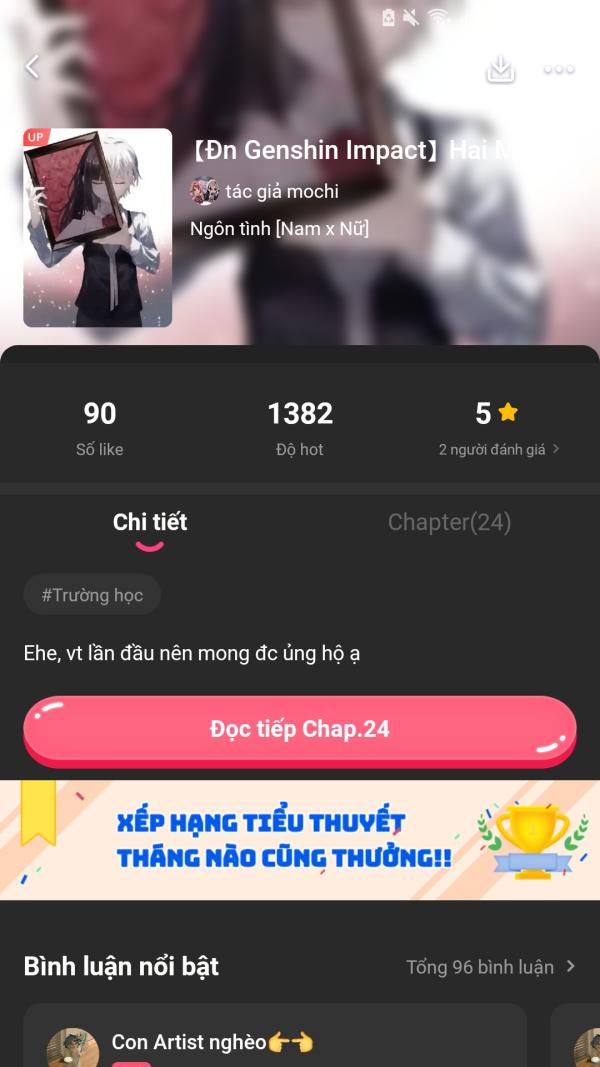View the 2 người đánh giá ratings
The width and height of the screenshot is (600, 1067).
(499, 449)
